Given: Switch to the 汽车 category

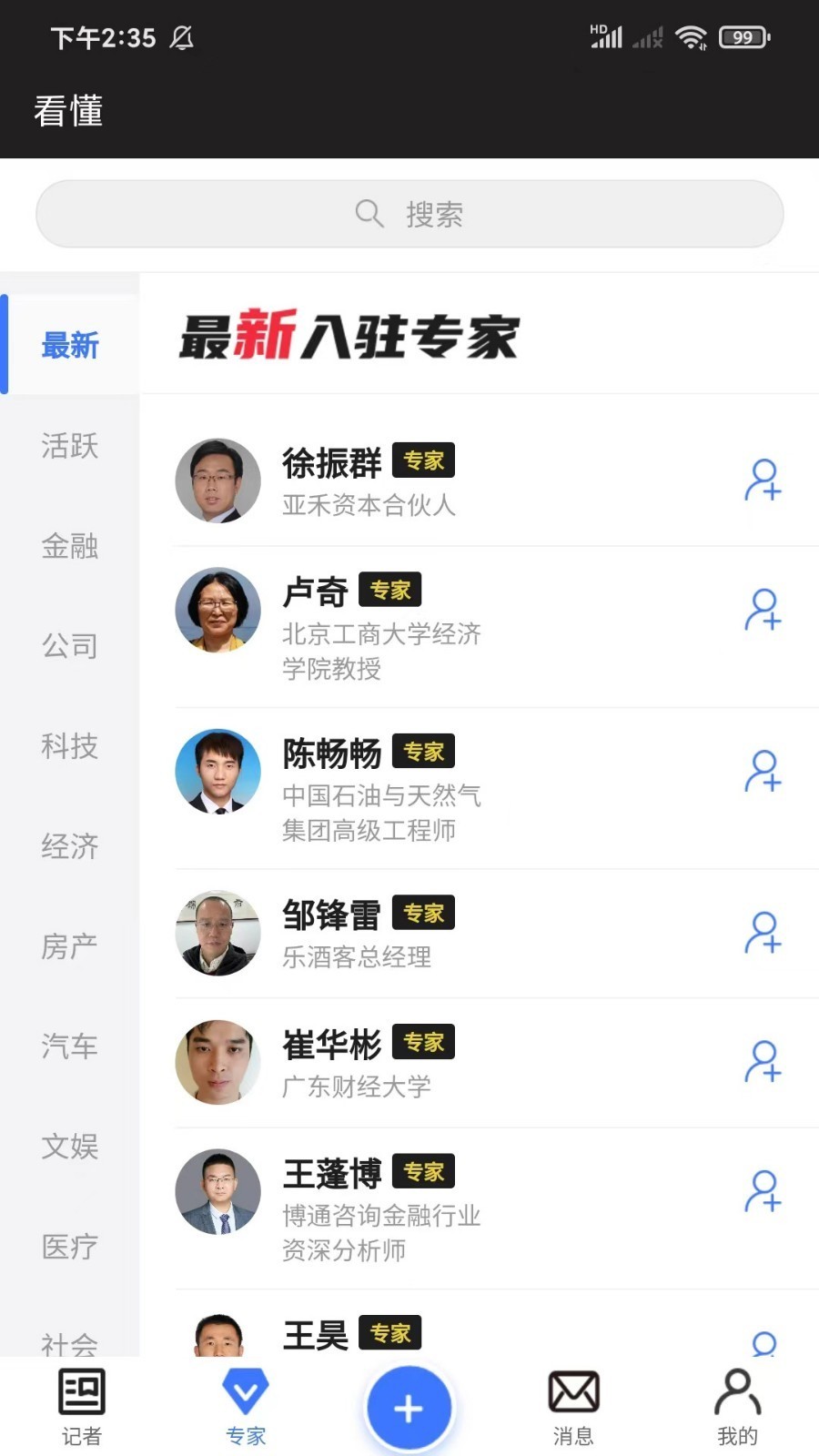Looking at the screenshot, I should coord(69,1047).
